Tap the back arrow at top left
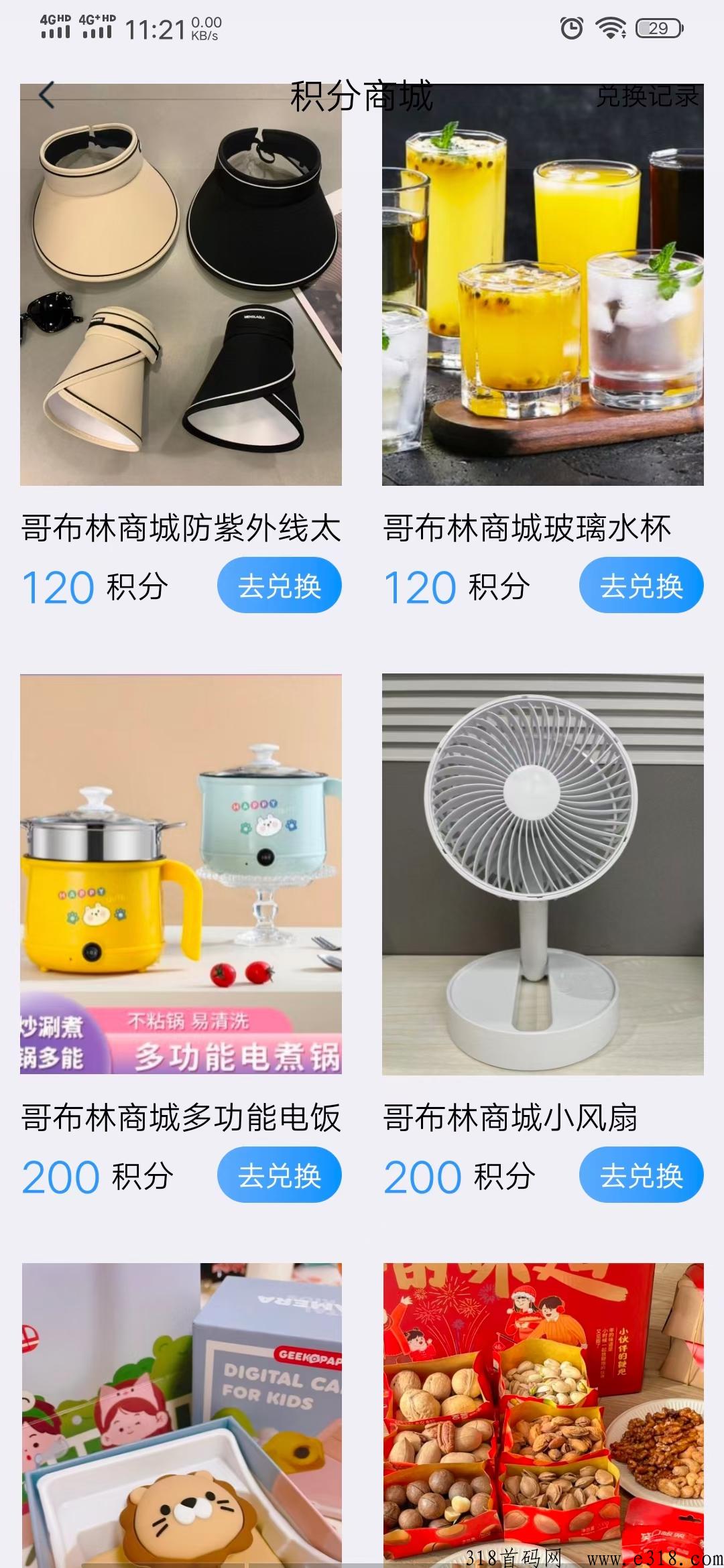 (46, 95)
